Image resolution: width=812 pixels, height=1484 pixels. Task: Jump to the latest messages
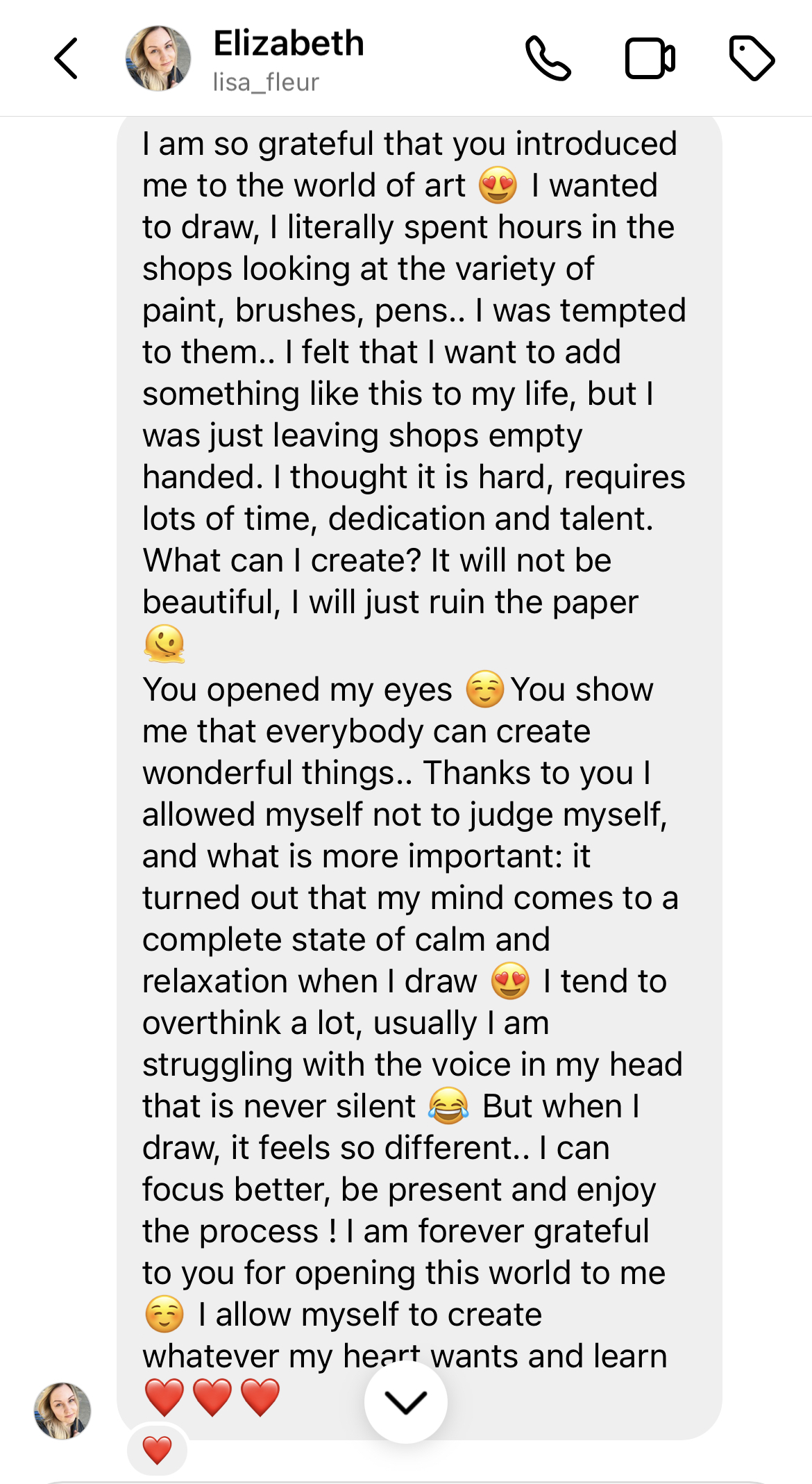click(405, 1402)
